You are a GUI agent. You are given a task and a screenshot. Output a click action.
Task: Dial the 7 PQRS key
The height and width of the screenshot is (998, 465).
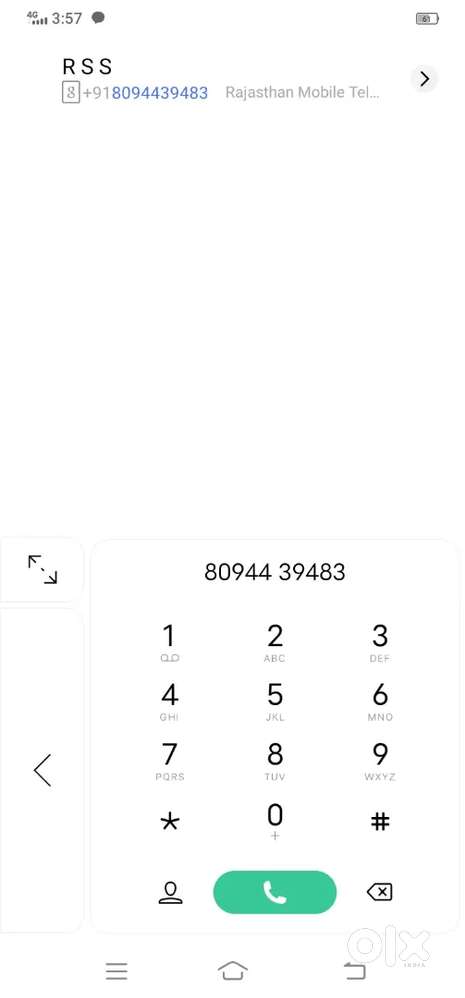tap(169, 761)
